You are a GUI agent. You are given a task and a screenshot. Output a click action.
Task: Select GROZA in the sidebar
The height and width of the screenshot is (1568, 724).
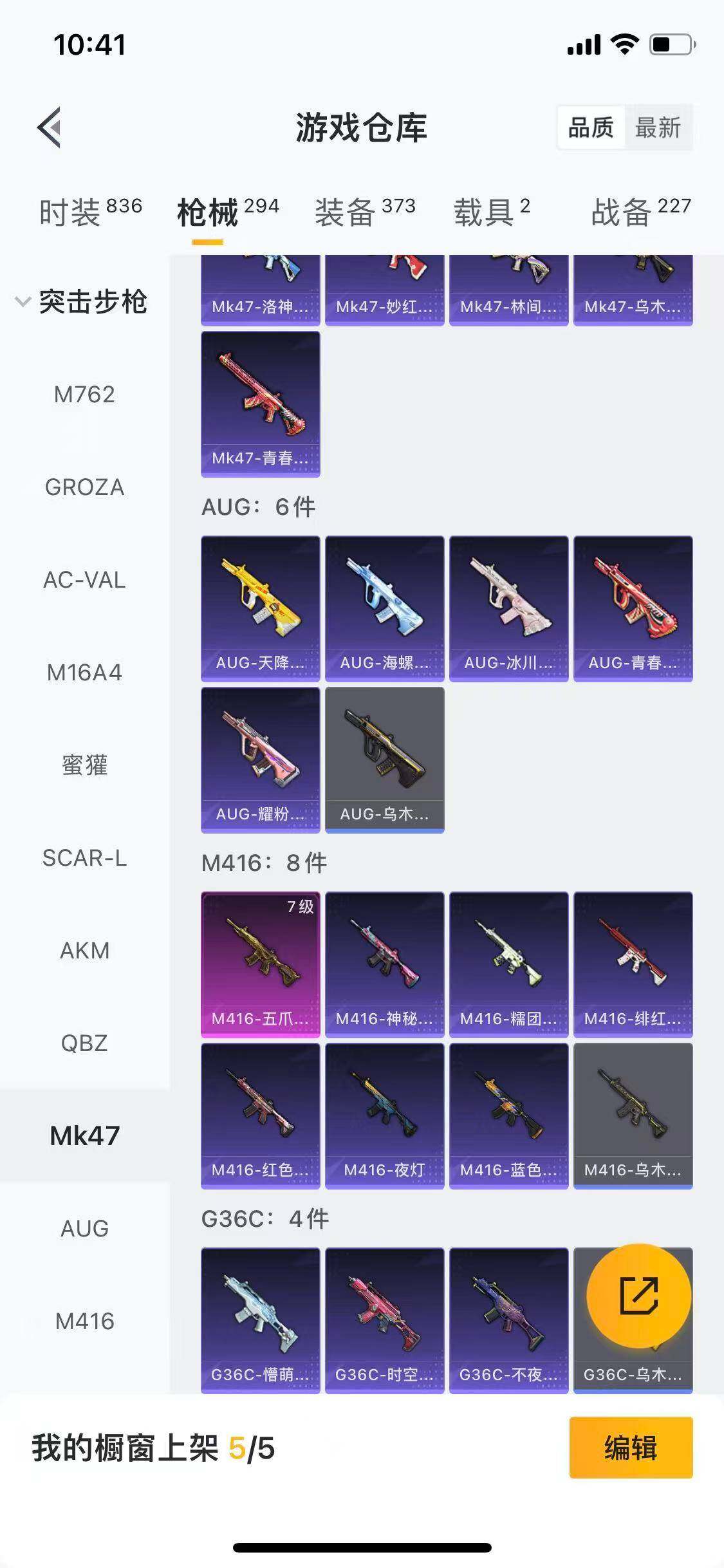click(84, 487)
